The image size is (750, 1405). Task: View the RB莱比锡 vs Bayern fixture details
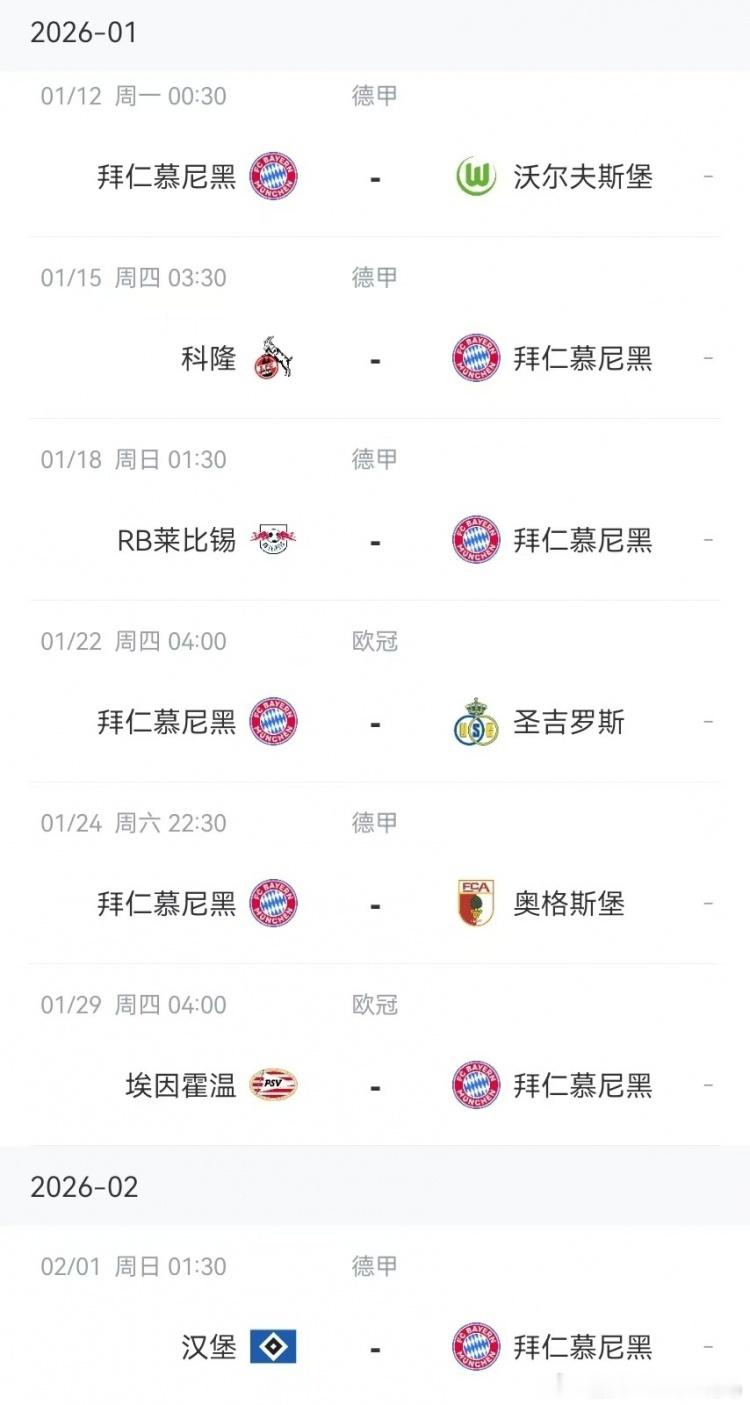pos(375,510)
